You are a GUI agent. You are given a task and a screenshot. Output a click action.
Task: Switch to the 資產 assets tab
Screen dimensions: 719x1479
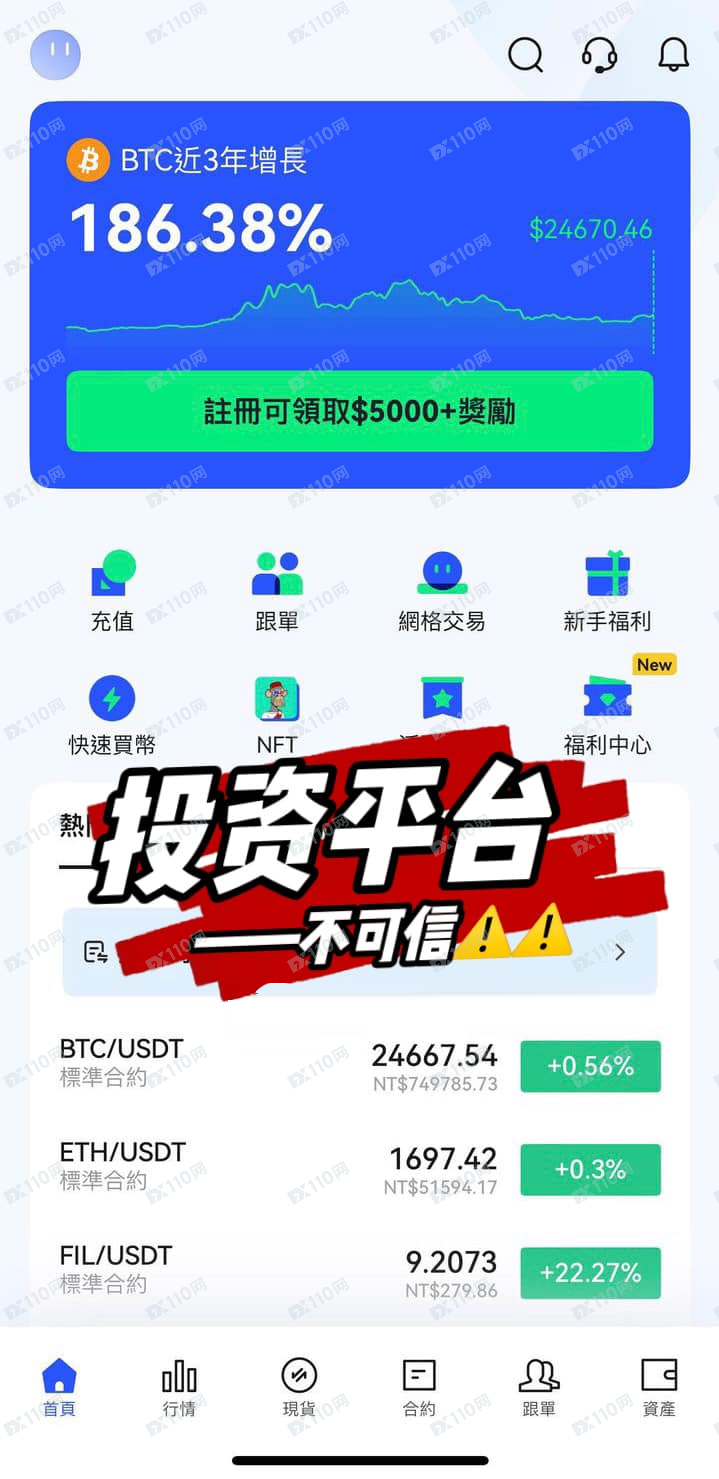click(x=659, y=1388)
